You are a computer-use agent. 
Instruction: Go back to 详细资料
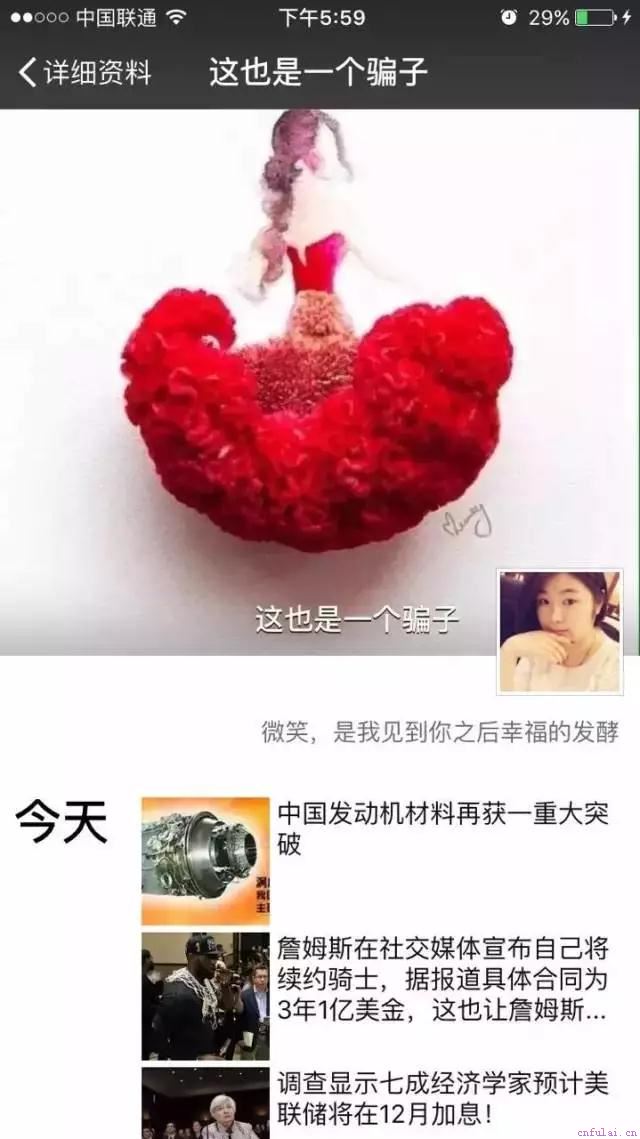pos(85,73)
